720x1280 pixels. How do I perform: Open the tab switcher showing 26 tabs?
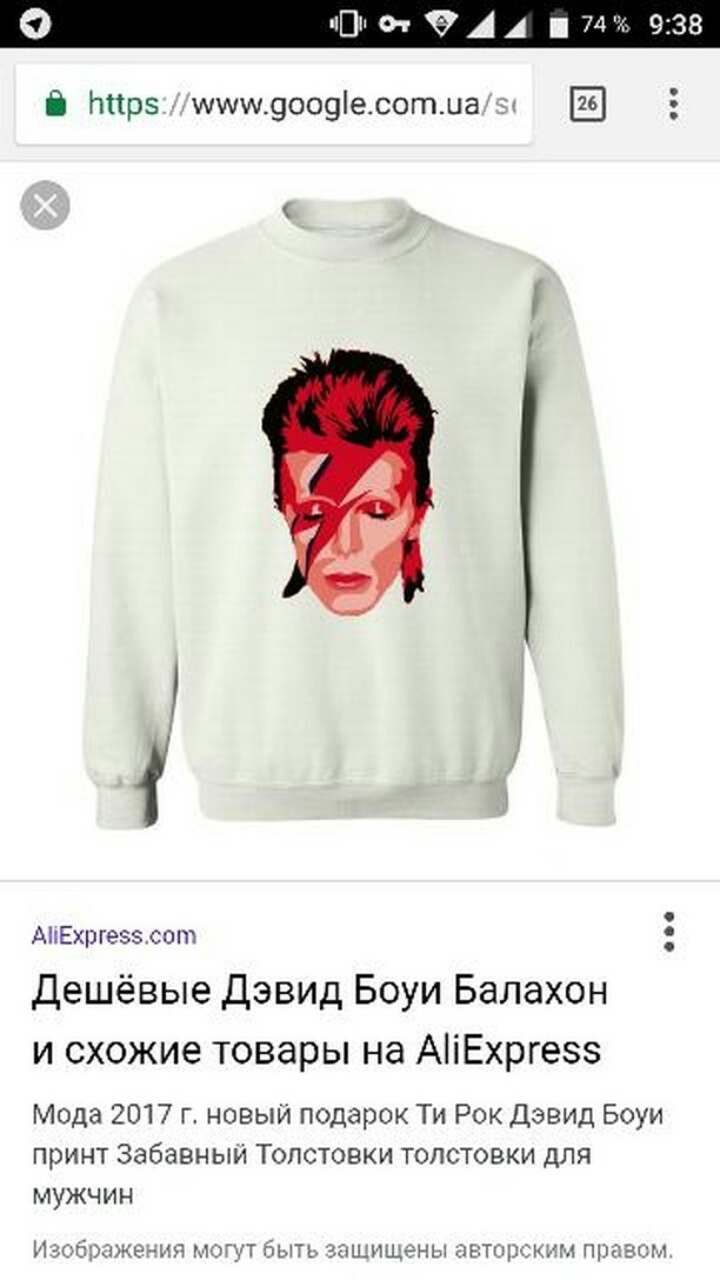pos(587,104)
